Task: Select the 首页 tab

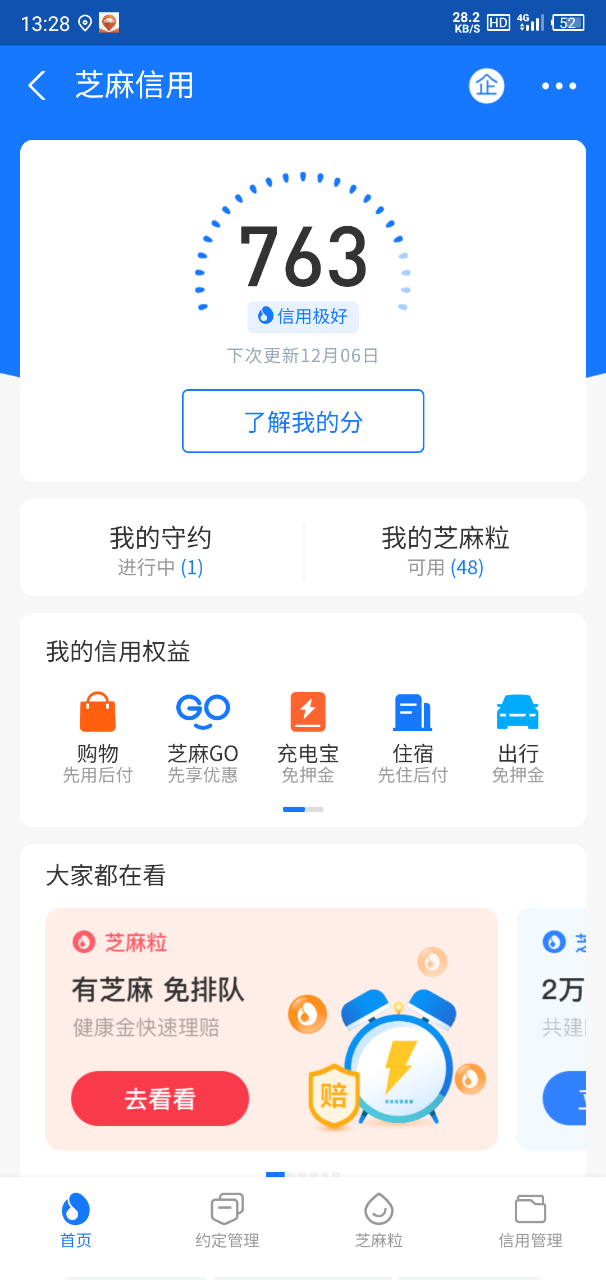Action: coord(76,1220)
